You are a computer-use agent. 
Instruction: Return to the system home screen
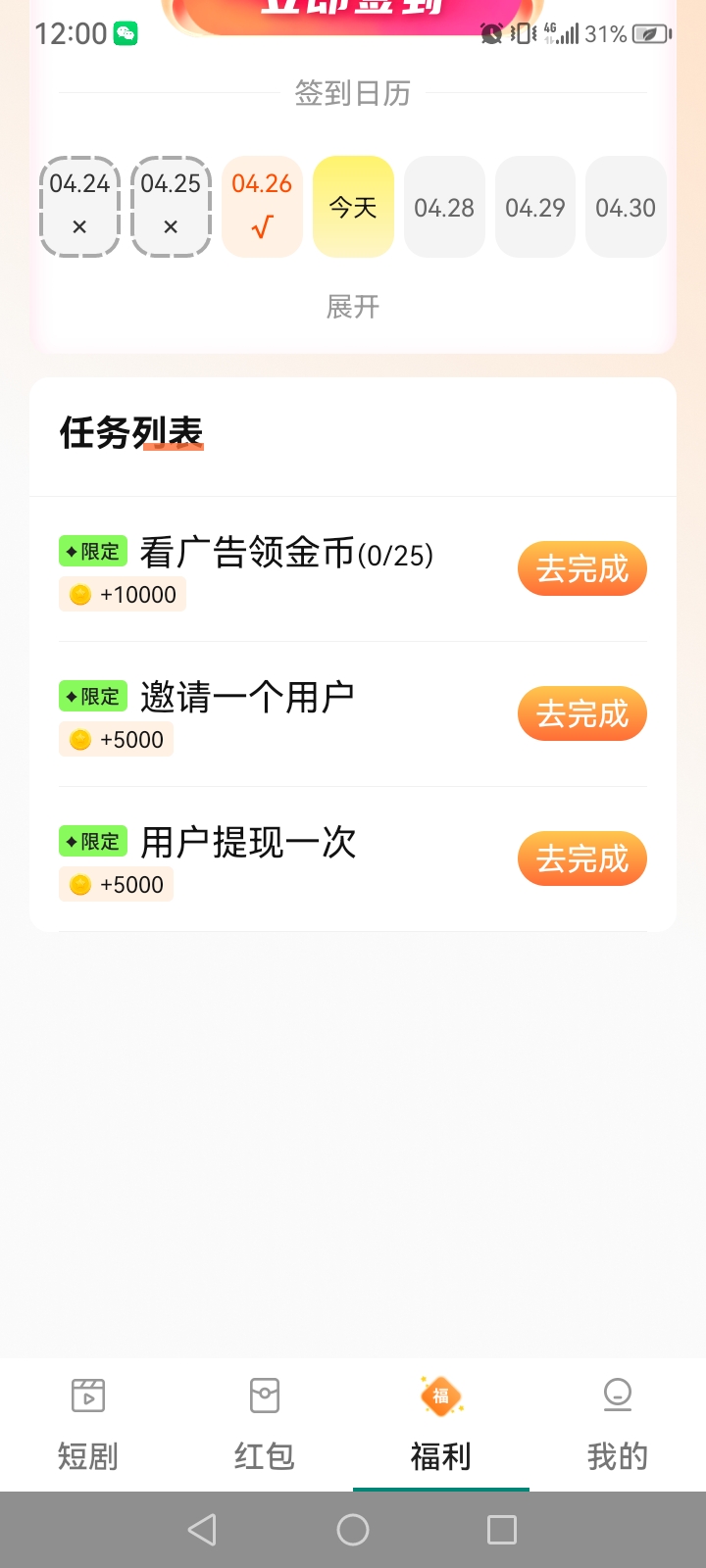353,1530
